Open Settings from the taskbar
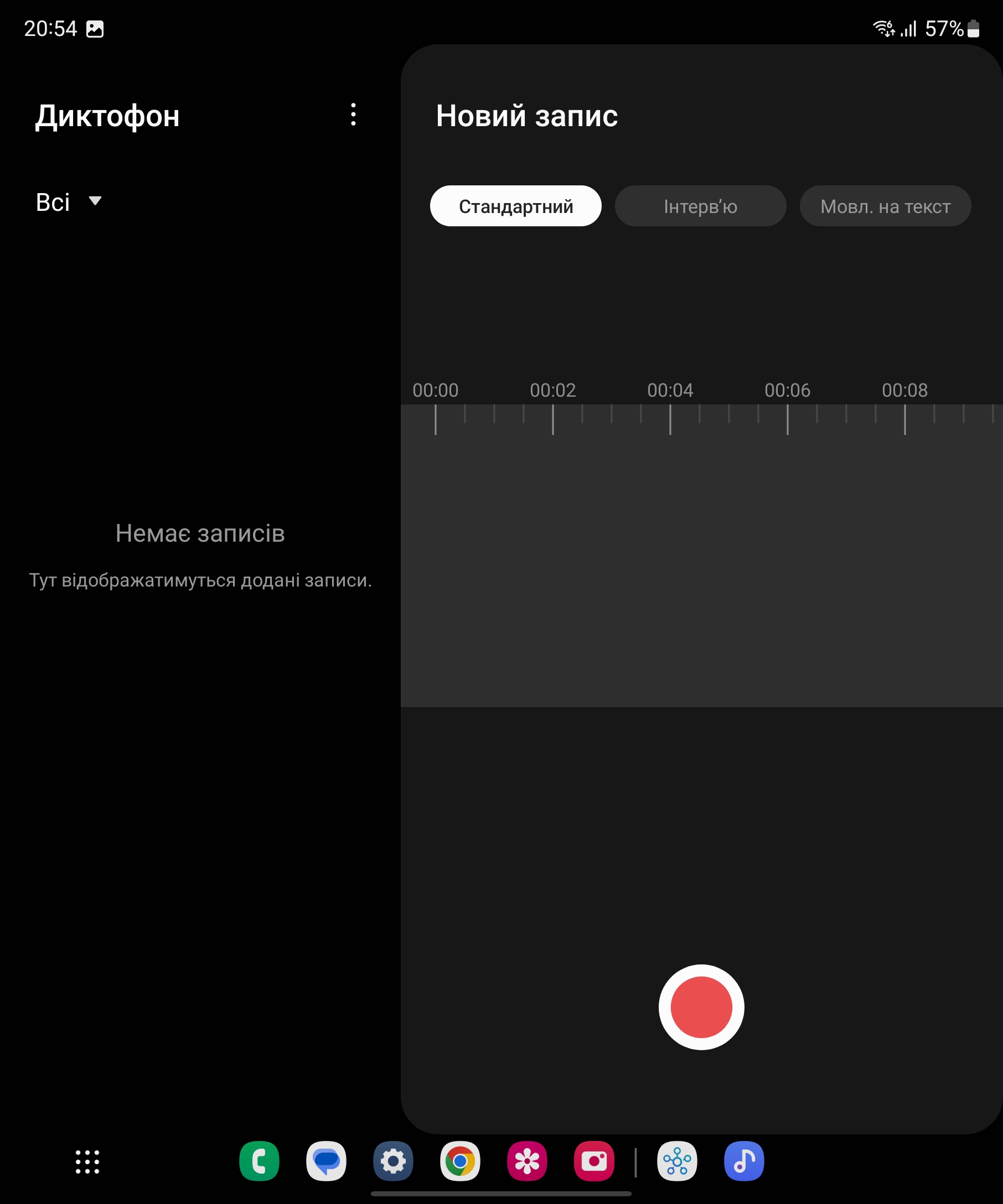Viewport: 1003px width, 1204px height. point(394,1161)
